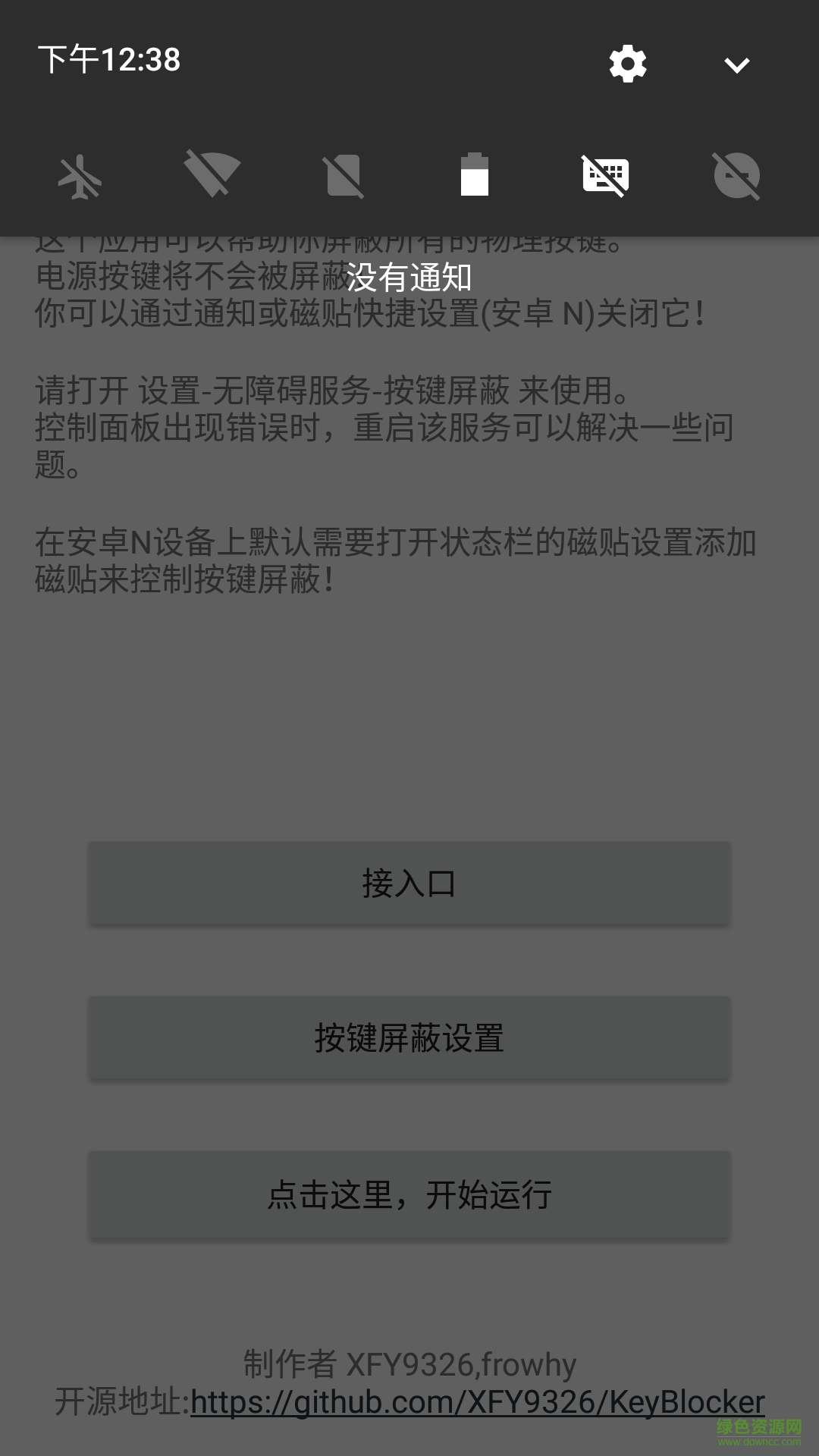Tap 点击这里，开始运行 to start running
The image size is (819, 1456).
[x=409, y=1197]
